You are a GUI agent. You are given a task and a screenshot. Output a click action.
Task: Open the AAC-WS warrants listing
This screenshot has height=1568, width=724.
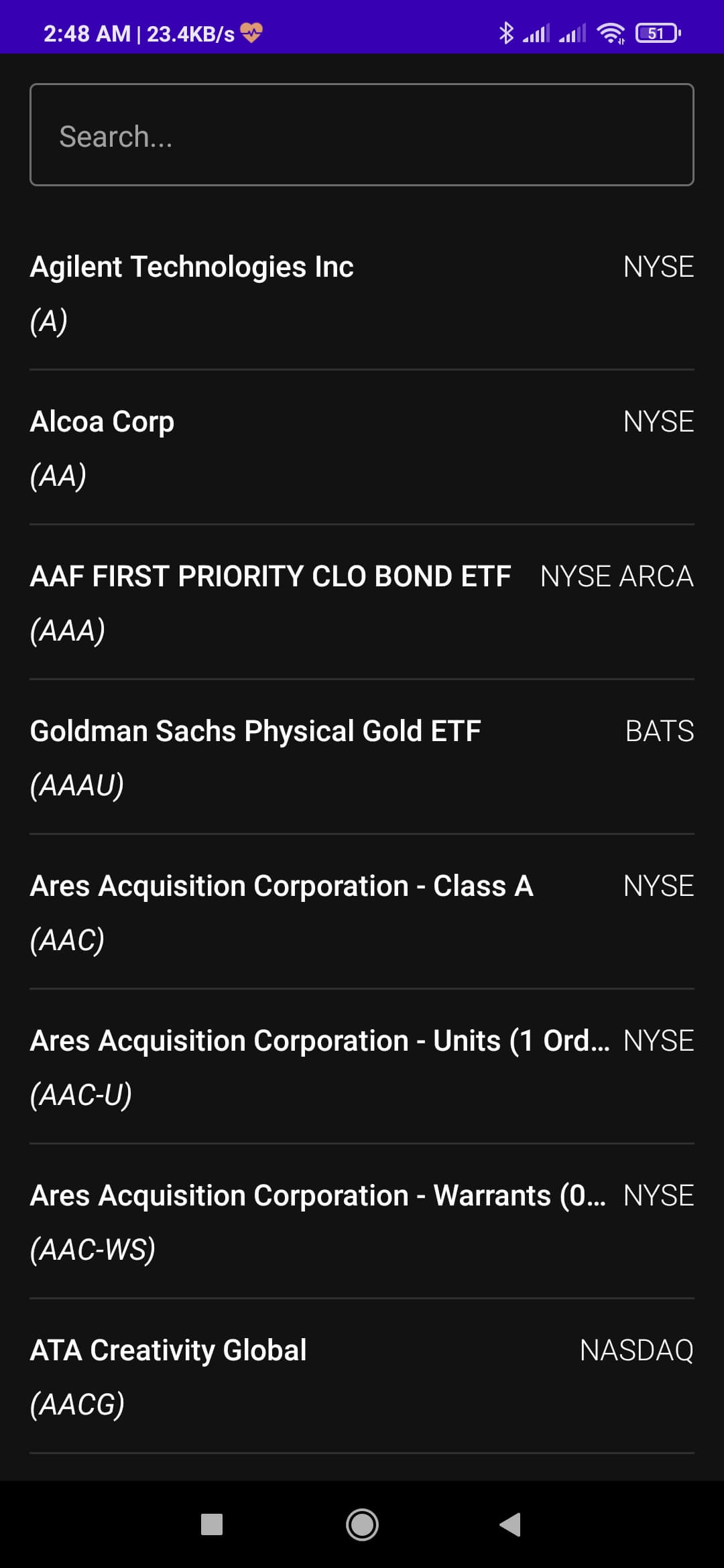tap(362, 1222)
